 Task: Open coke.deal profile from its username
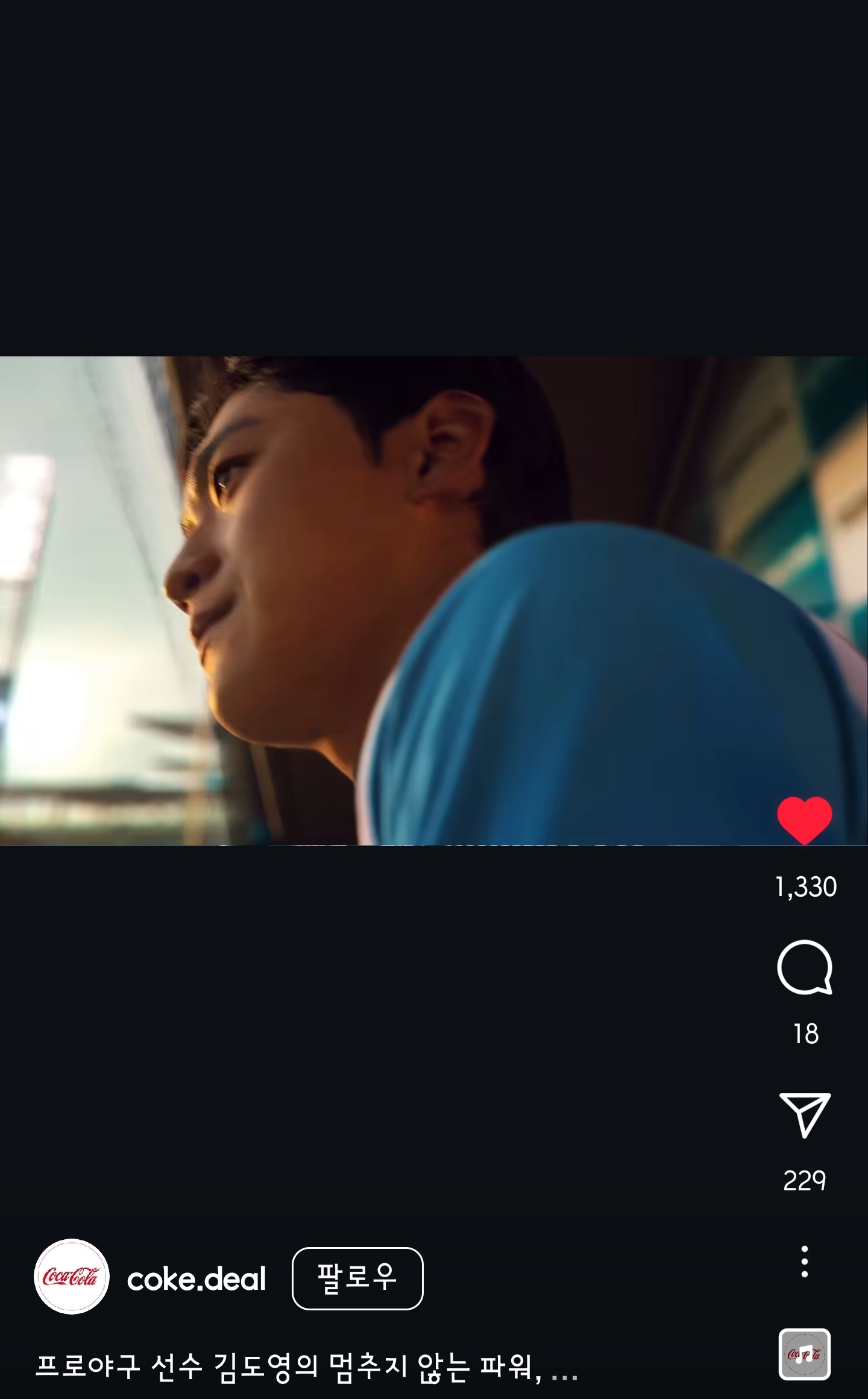(x=196, y=1279)
